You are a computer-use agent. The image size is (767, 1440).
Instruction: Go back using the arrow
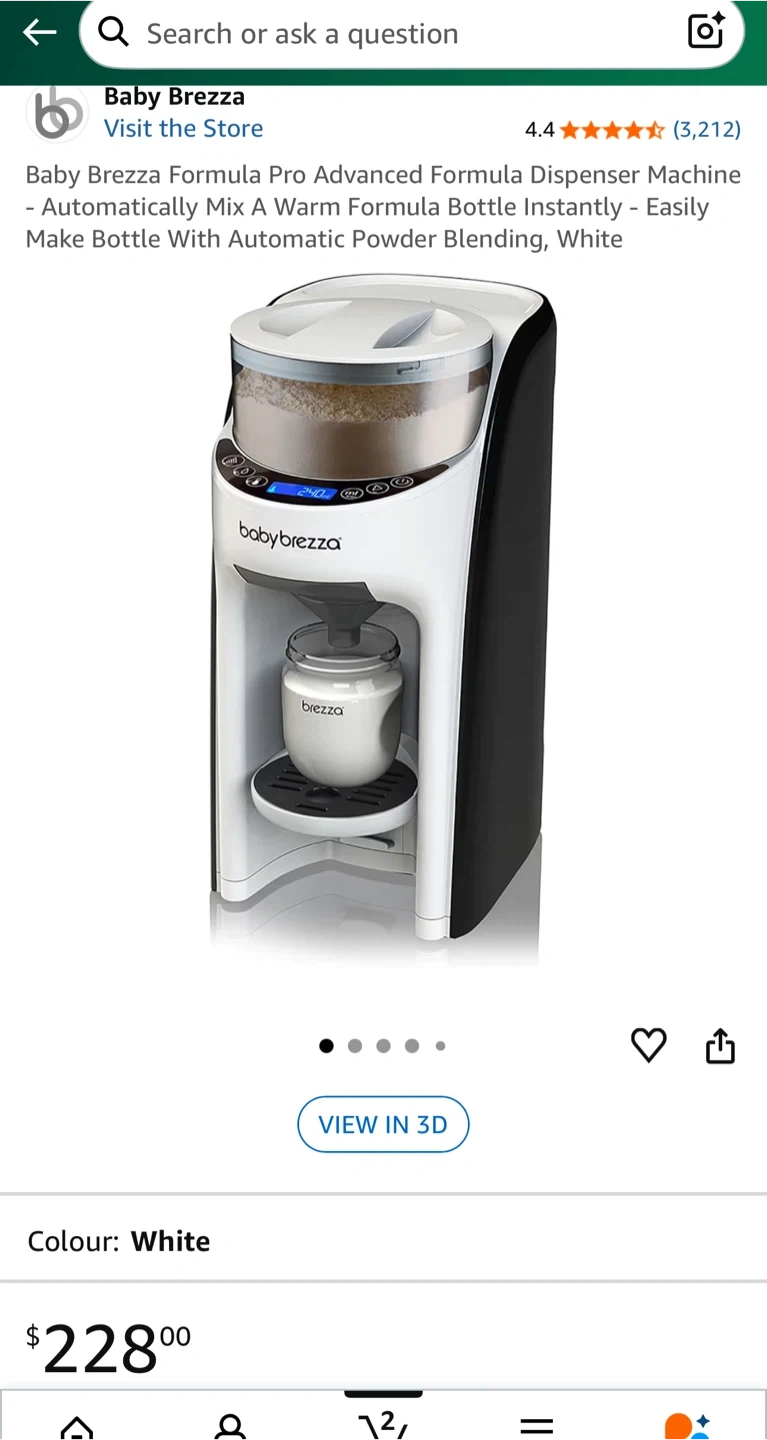point(39,33)
